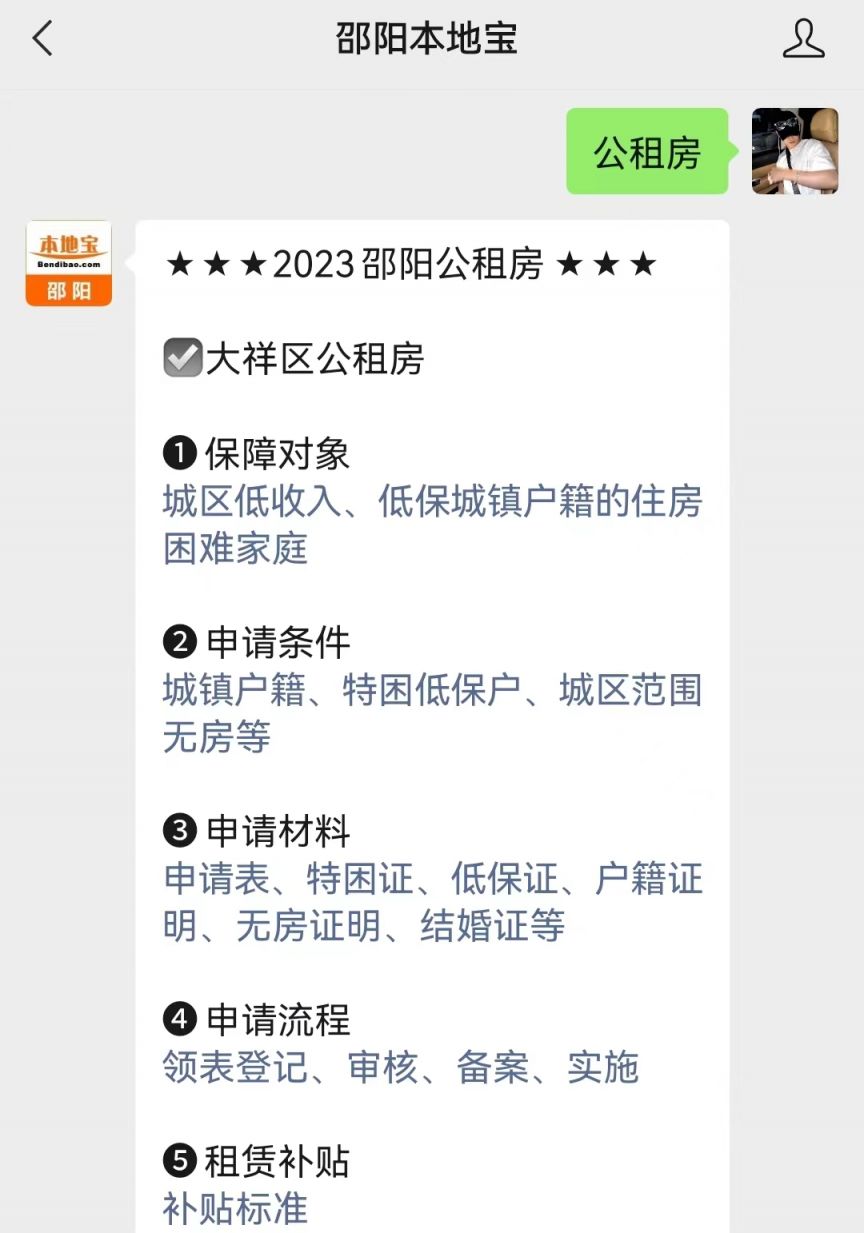Tap the sender's own profile photo
Screen dimensions: 864x1233
(x=794, y=151)
